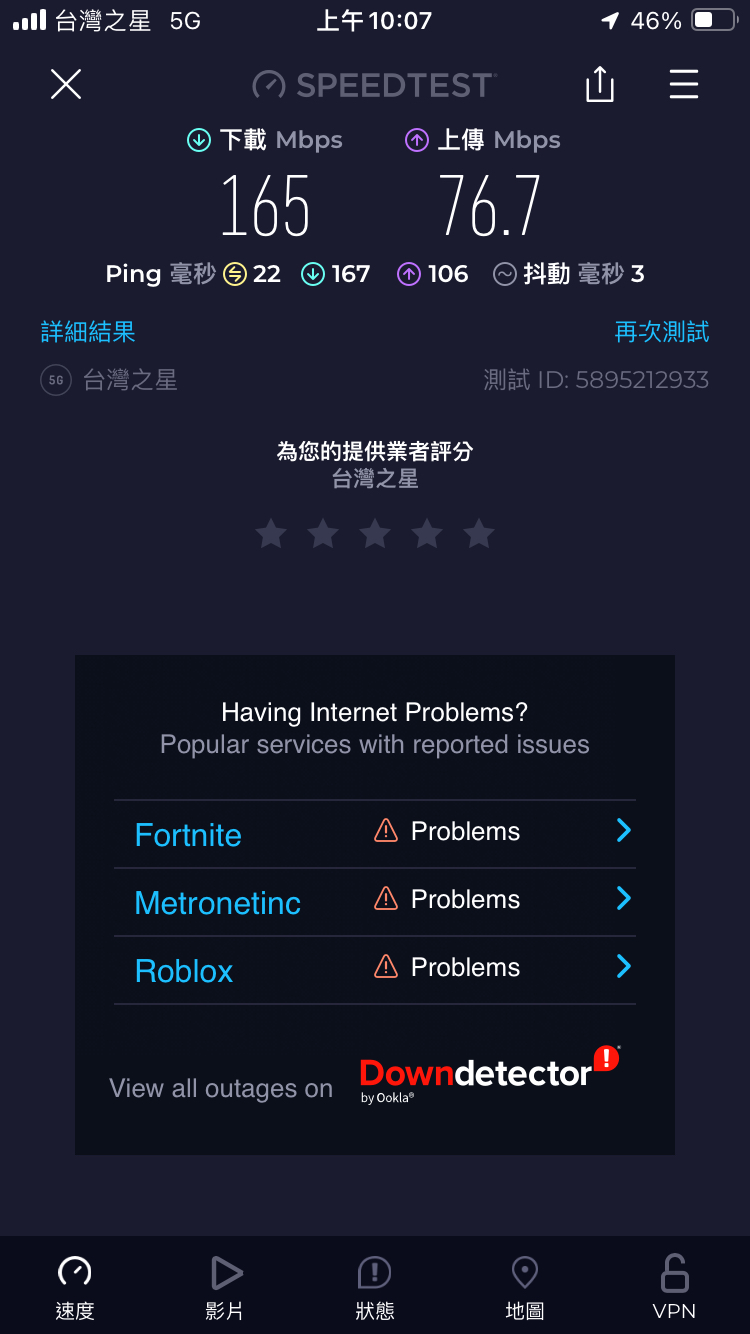Rate the provider five stars
Viewport: 750px width, 1334px height.
479,534
